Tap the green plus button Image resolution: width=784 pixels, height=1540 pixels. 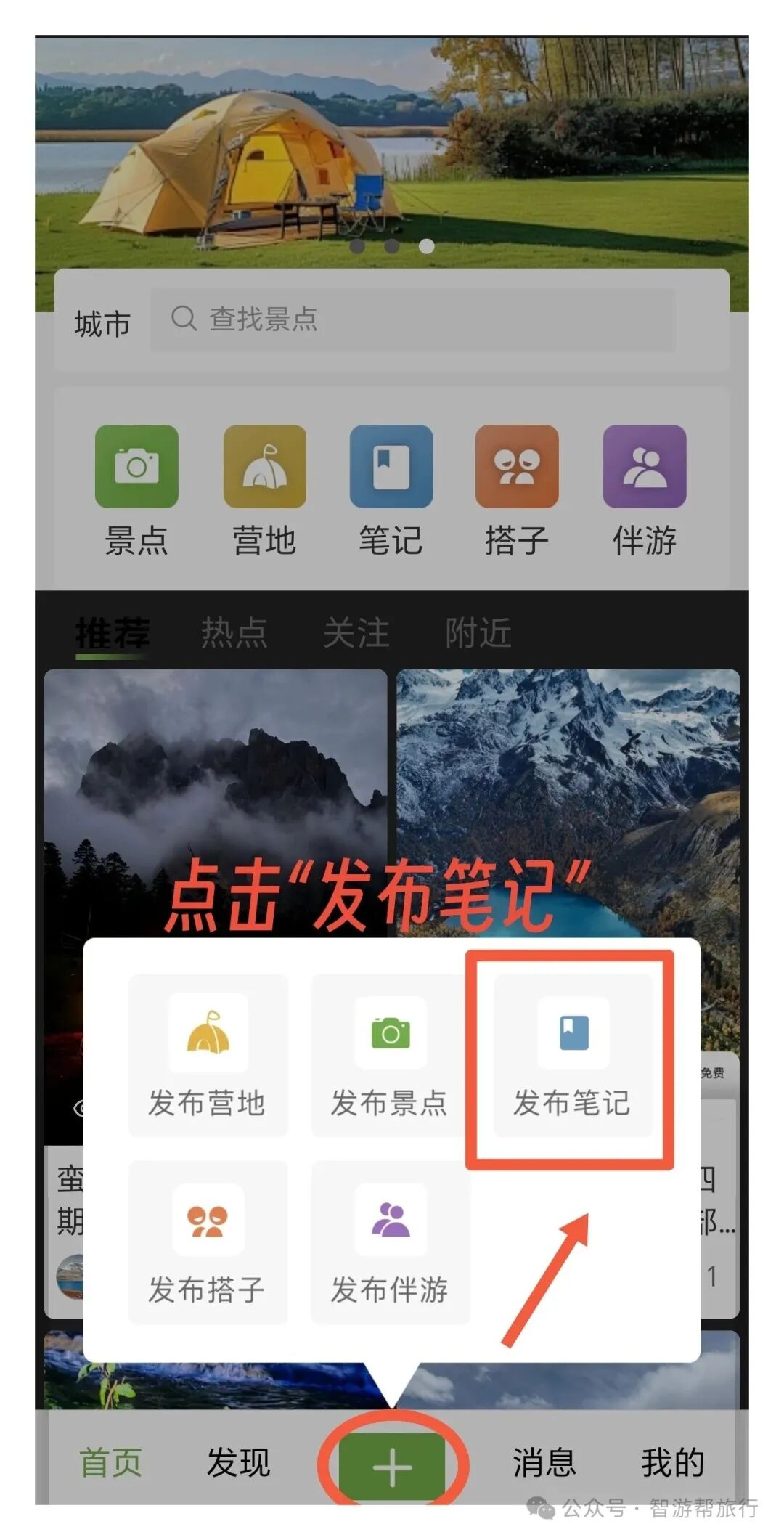392,1467
